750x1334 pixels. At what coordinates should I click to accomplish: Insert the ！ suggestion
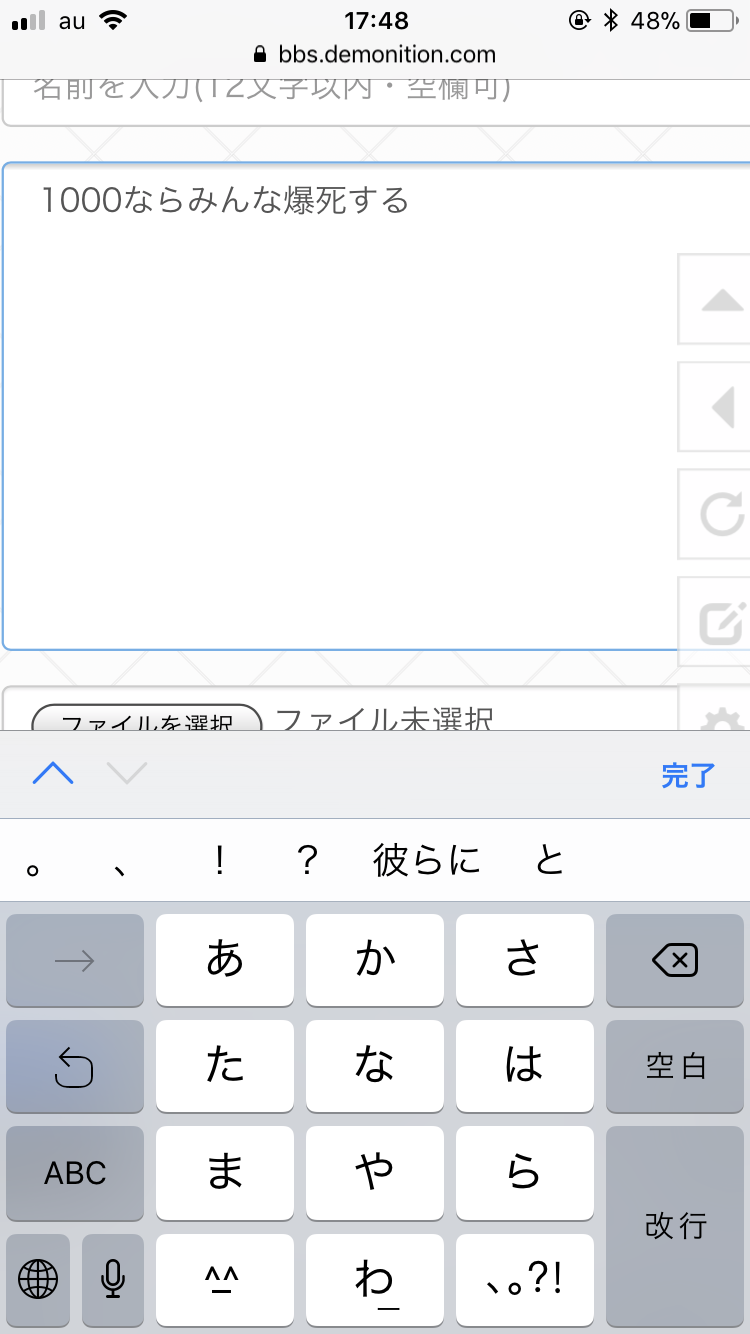(x=220, y=860)
